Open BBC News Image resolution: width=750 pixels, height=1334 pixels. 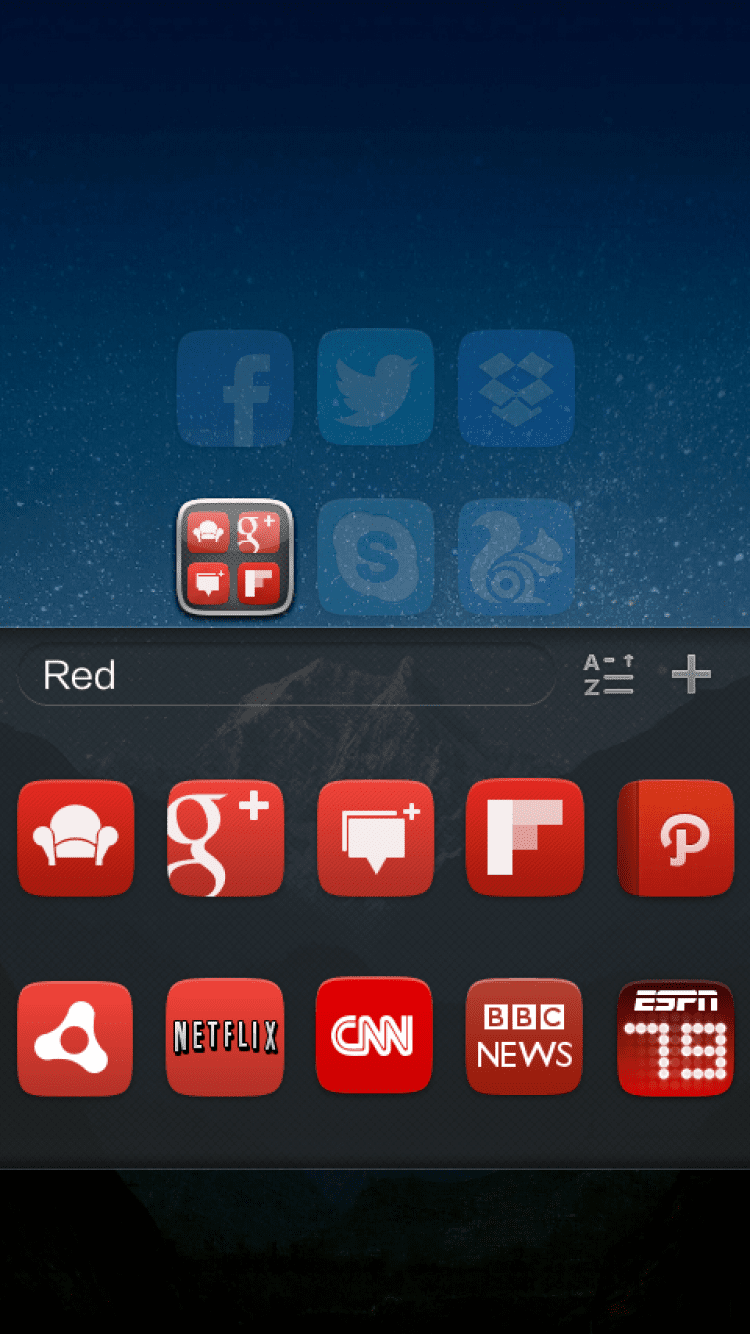[525, 1038]
